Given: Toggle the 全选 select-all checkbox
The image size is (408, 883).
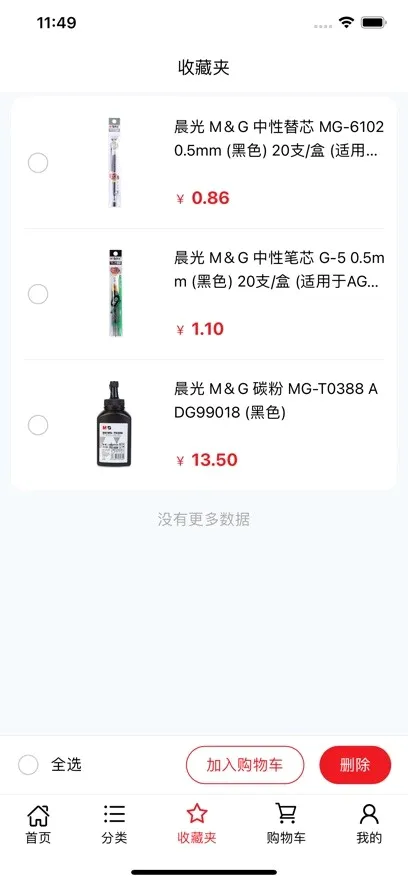Looking at the screenshot, I should pos(28,765).
